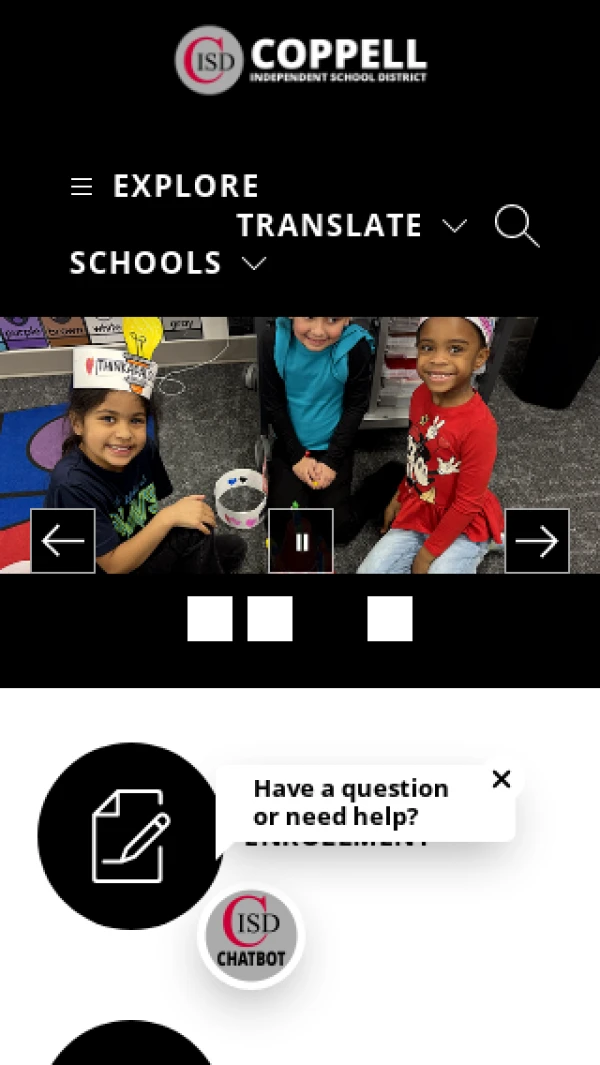Go to the Coppell ISD homepage logo
600x1065 pixels.
300,59
